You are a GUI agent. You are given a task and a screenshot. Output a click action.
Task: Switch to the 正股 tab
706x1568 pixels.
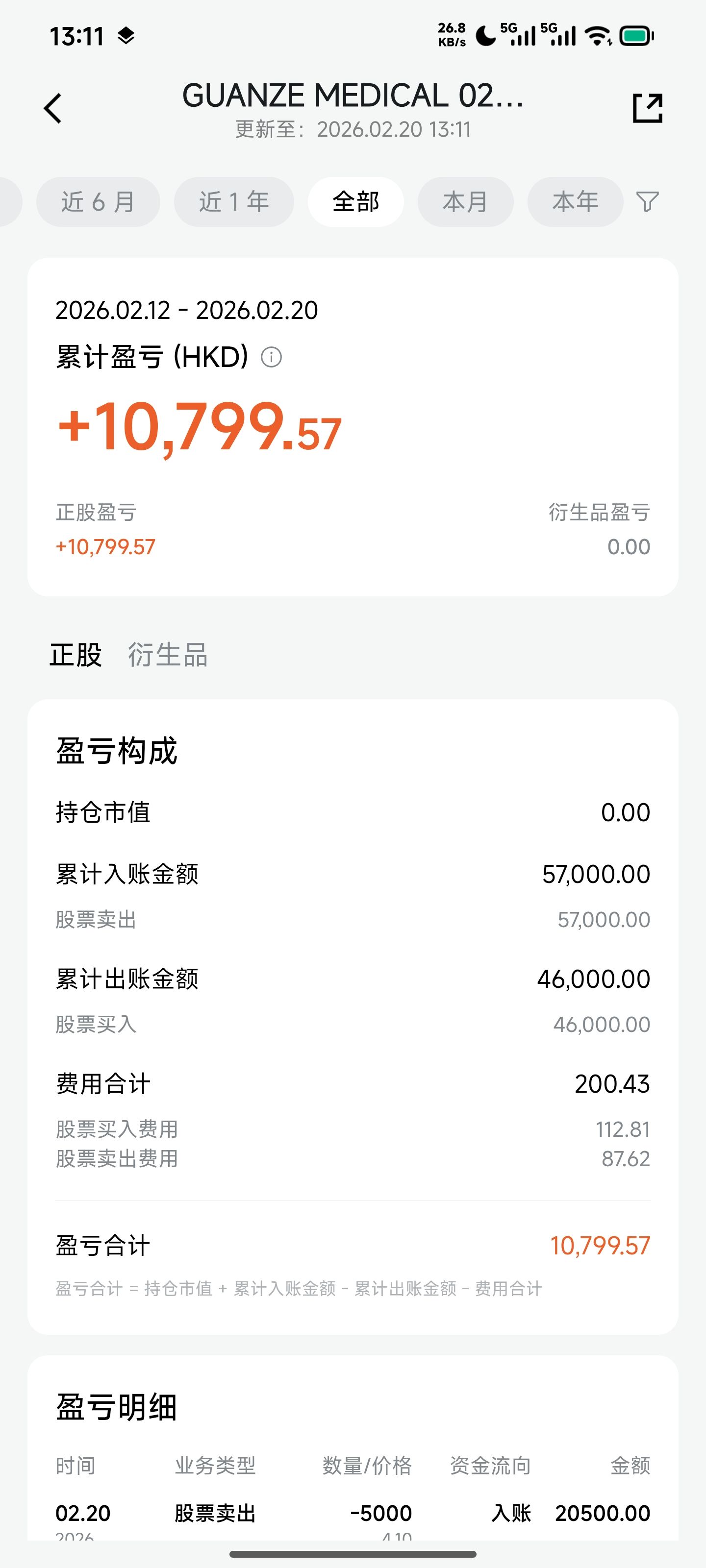coord(76,655)
